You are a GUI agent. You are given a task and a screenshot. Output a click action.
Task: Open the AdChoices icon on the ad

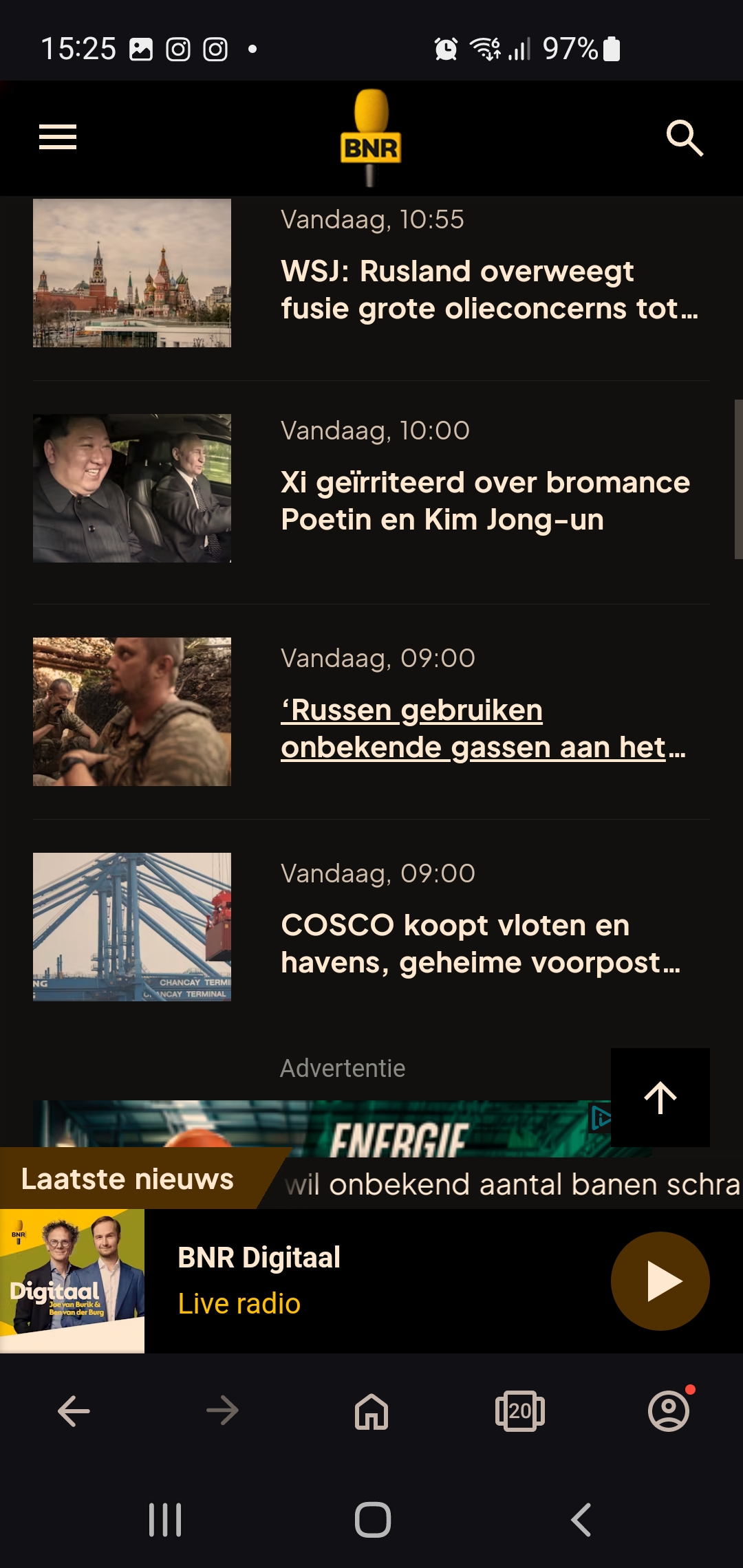point(601,1118)
